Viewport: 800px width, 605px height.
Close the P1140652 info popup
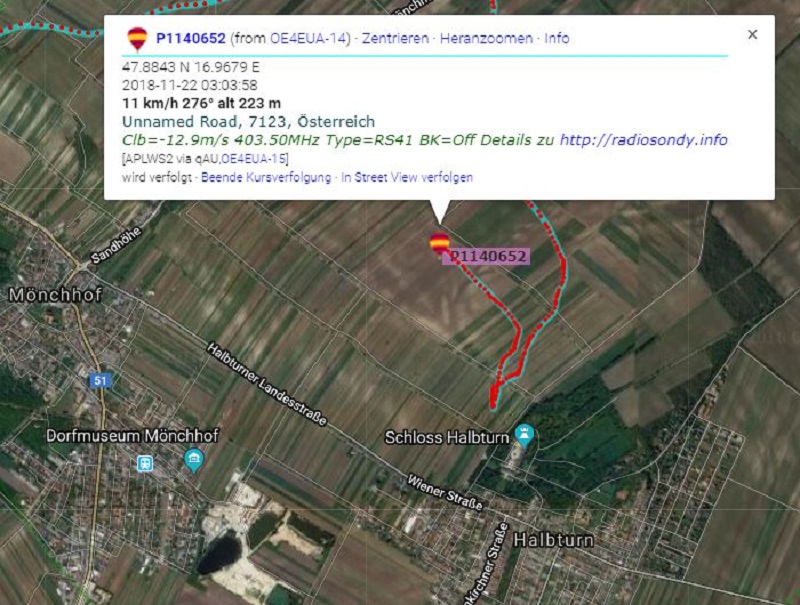pyautogui.click(x=752, y=35)
